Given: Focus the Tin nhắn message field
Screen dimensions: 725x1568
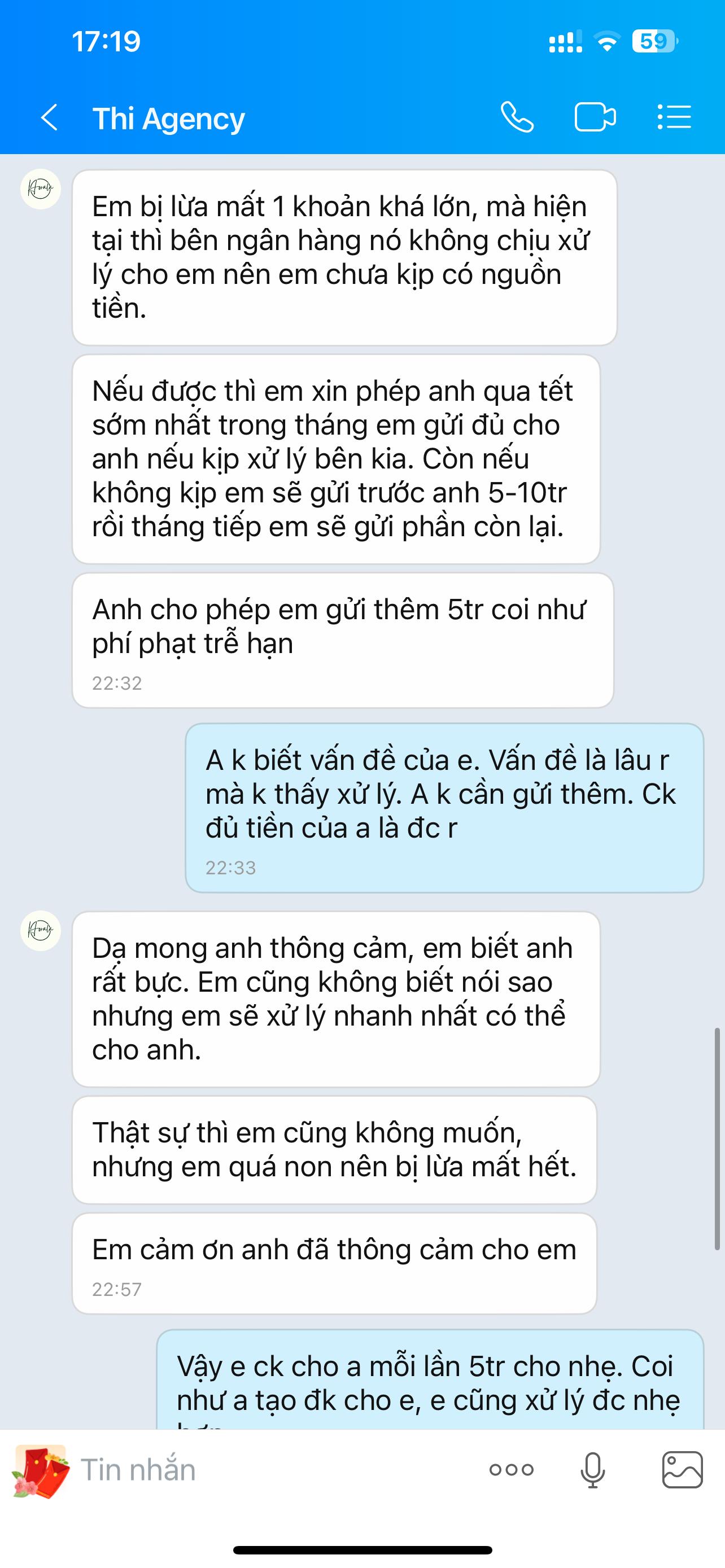Looking at the screenshot, I should 274,1470.
